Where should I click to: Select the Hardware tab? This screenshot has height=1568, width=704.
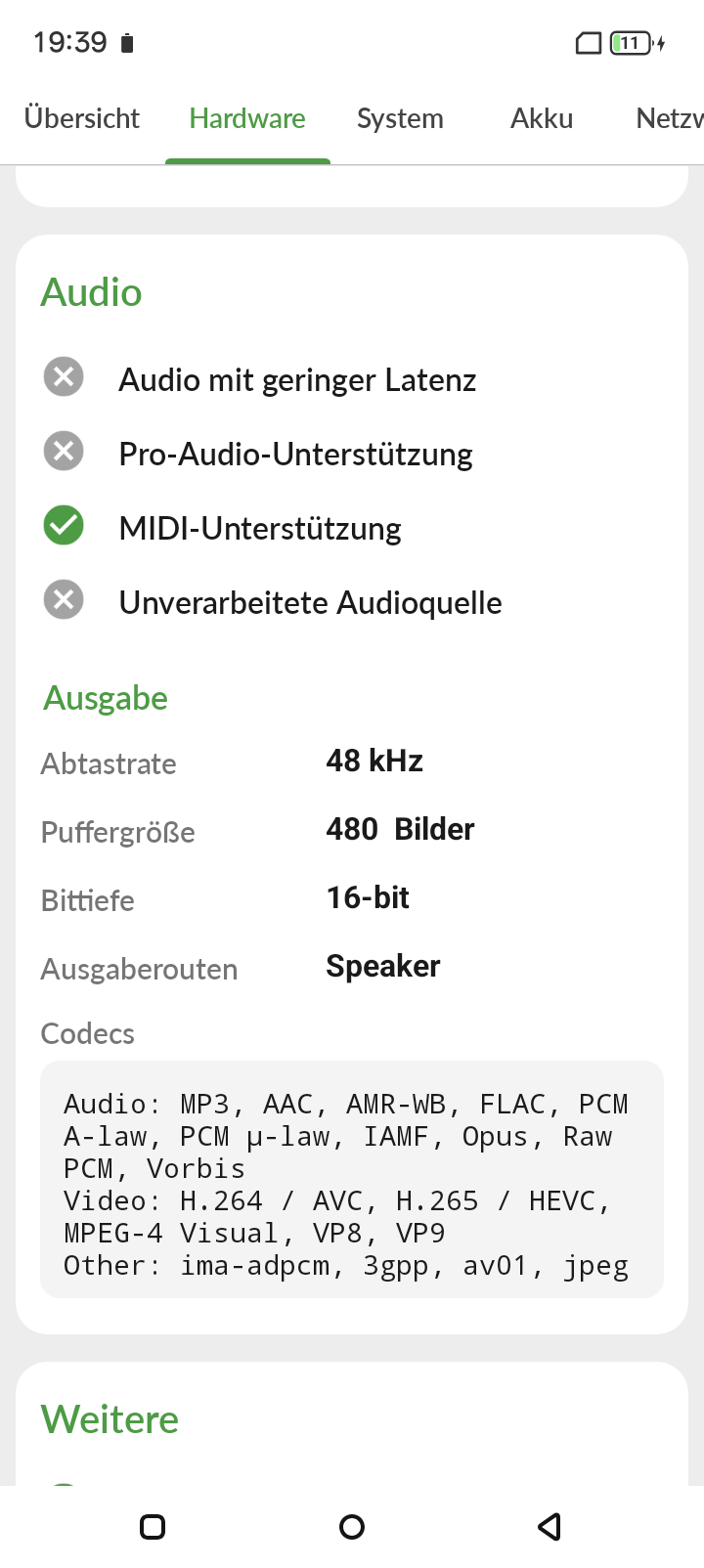click(247, 119)
